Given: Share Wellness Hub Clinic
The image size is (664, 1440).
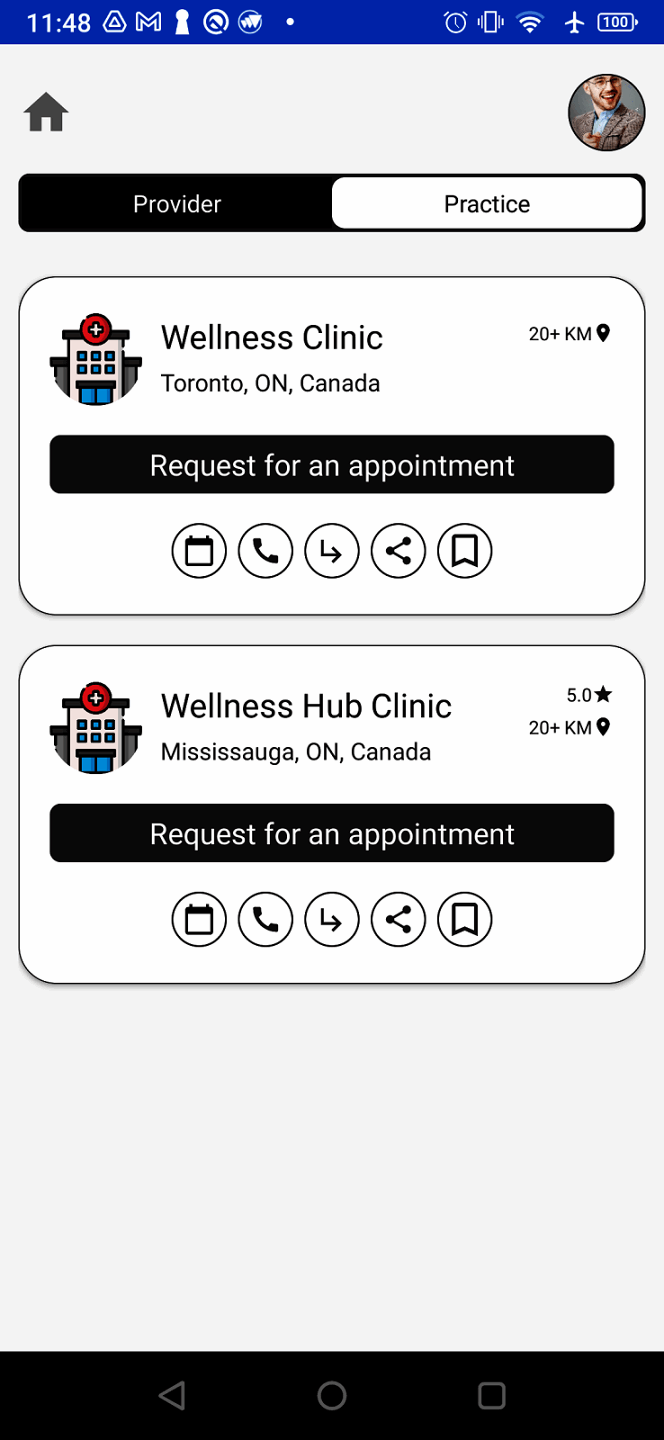Looking at the screenshot, I should (x=398, y=920).
